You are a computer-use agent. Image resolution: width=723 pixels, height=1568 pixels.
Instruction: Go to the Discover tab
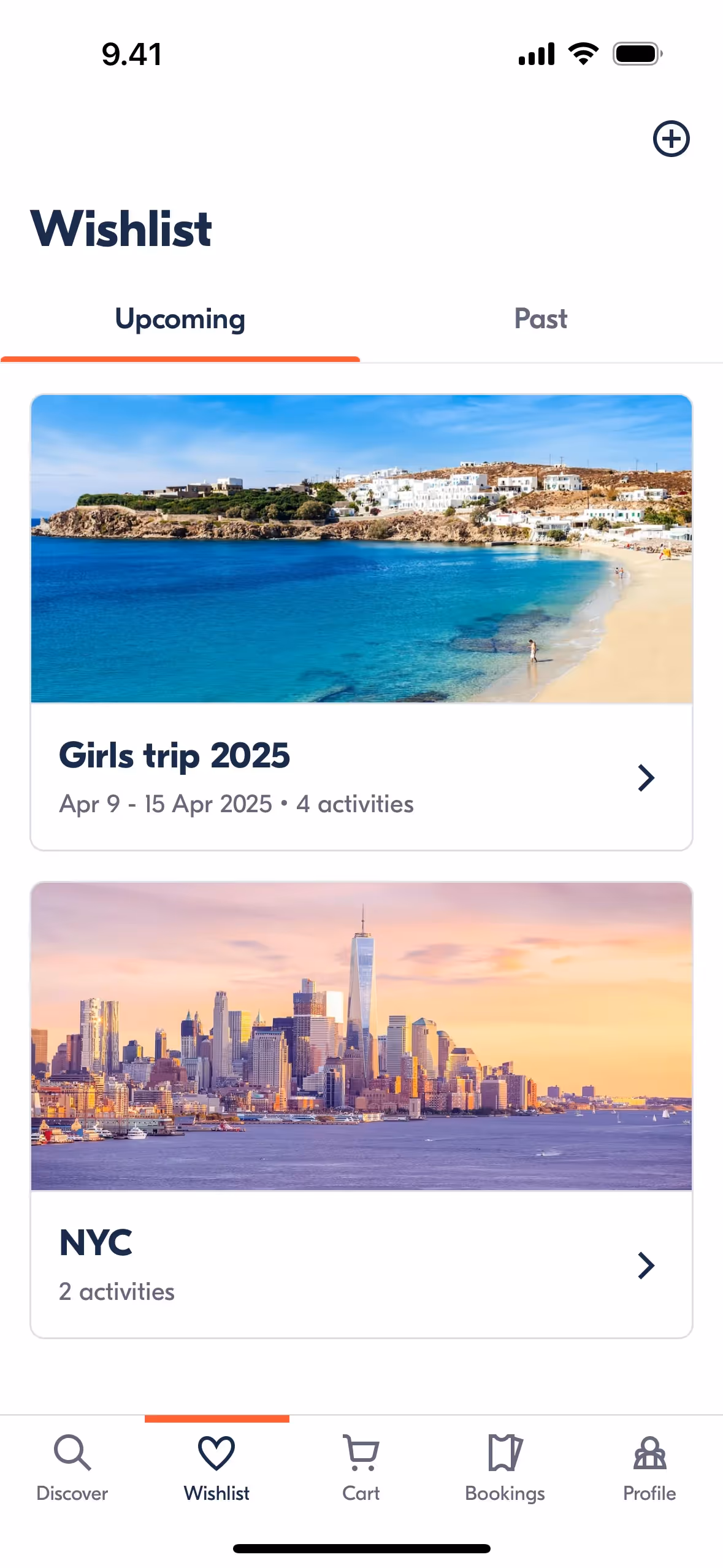point(72,1467)
